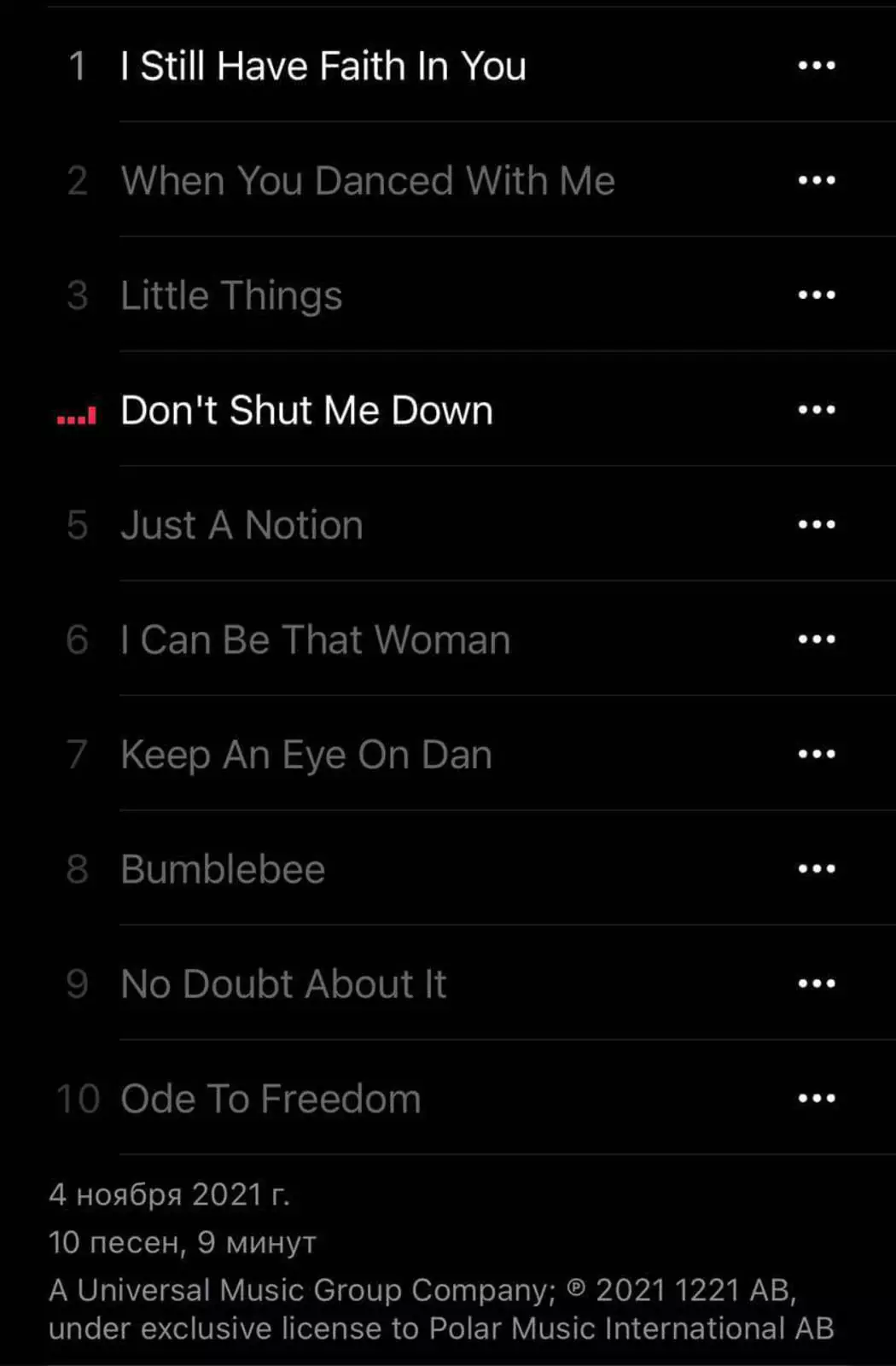
Task: Play I Can Be That Woman
Action: [315, 640]
